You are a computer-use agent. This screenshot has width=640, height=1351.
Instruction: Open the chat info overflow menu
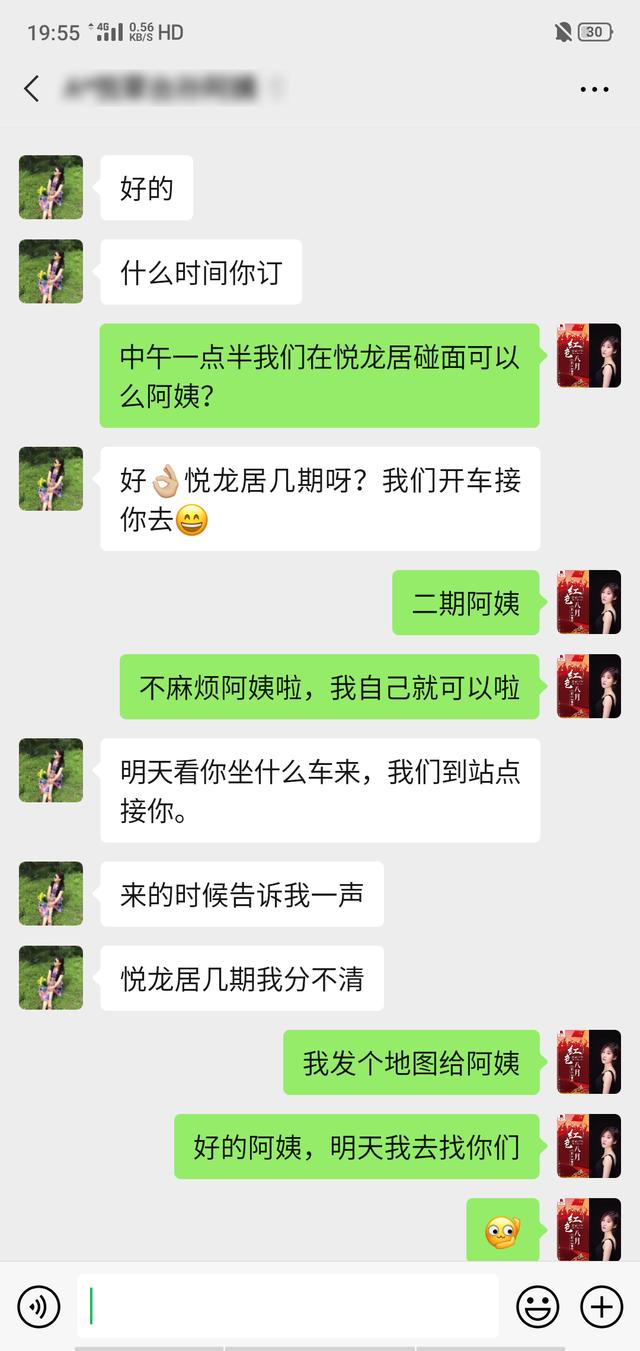click(x=594, y=89)
